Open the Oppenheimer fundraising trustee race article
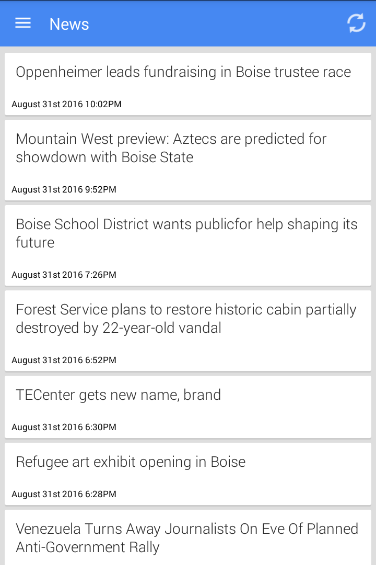 click(x=188, y=84)
